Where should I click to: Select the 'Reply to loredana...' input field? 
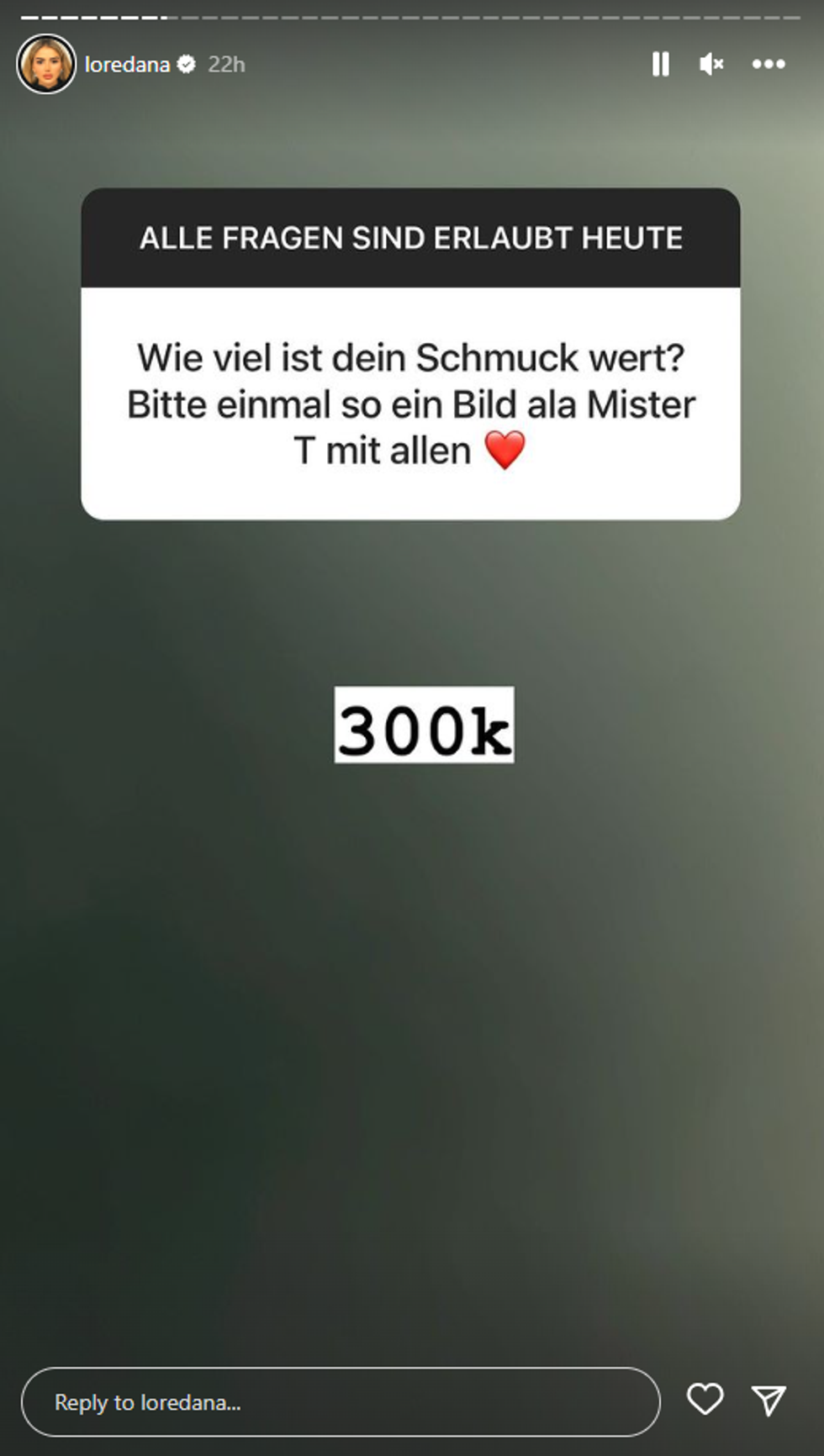[x=336, y=1401]
